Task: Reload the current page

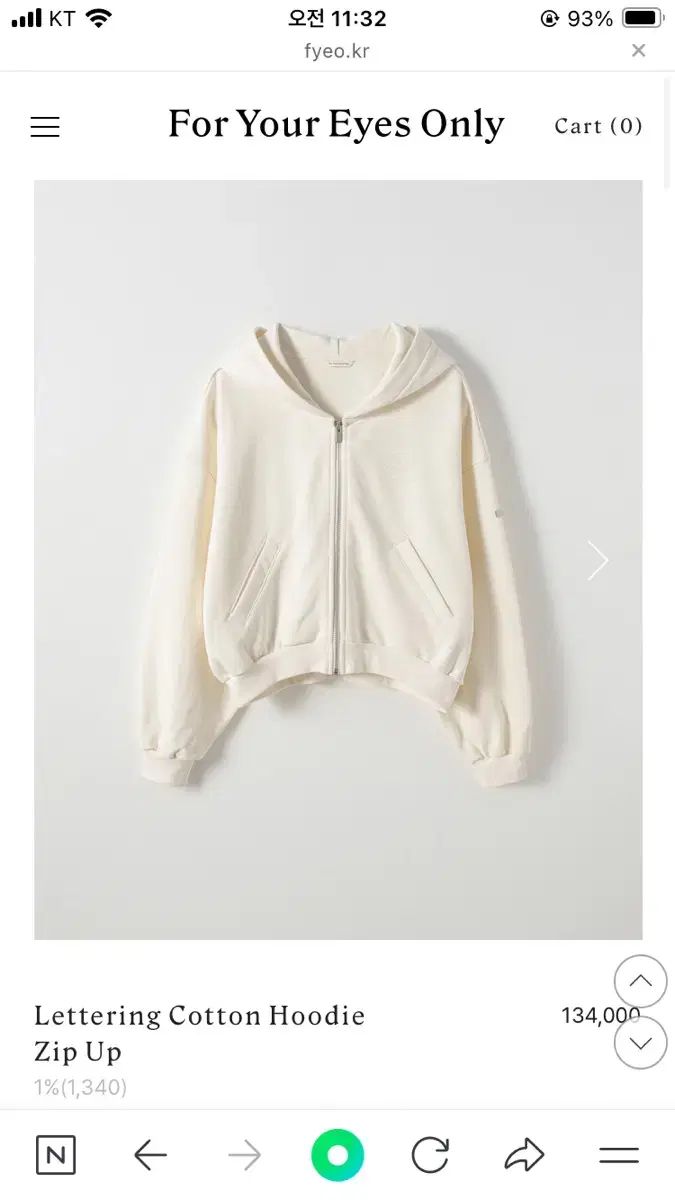Action: tap(430, 1156)
